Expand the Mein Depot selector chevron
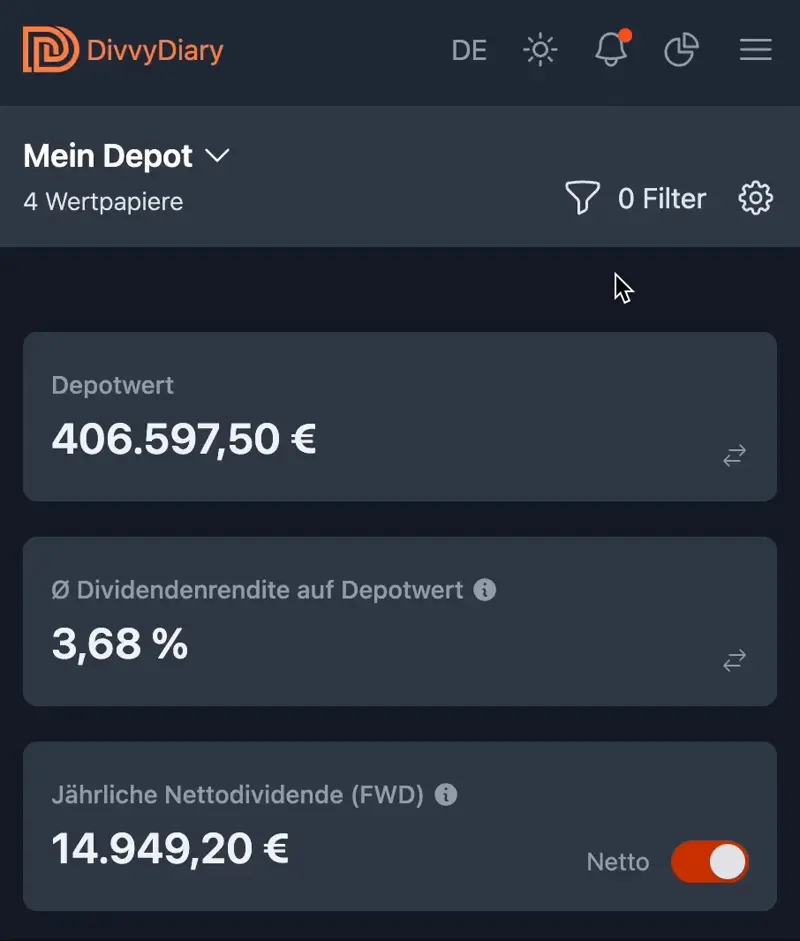800x941 pixels. click(218, 156)
